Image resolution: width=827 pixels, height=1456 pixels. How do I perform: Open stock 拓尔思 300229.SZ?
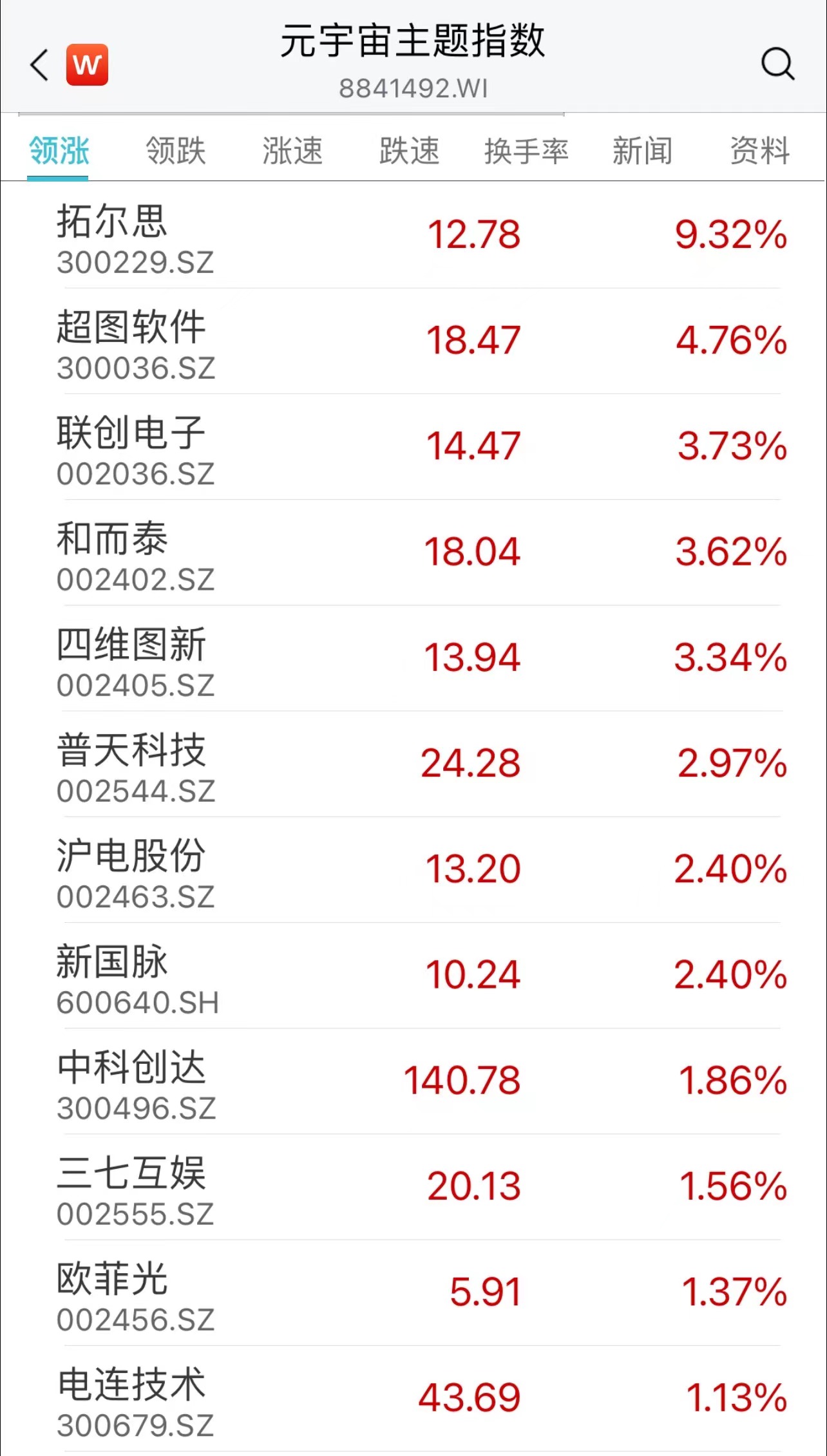coord(413,236)
